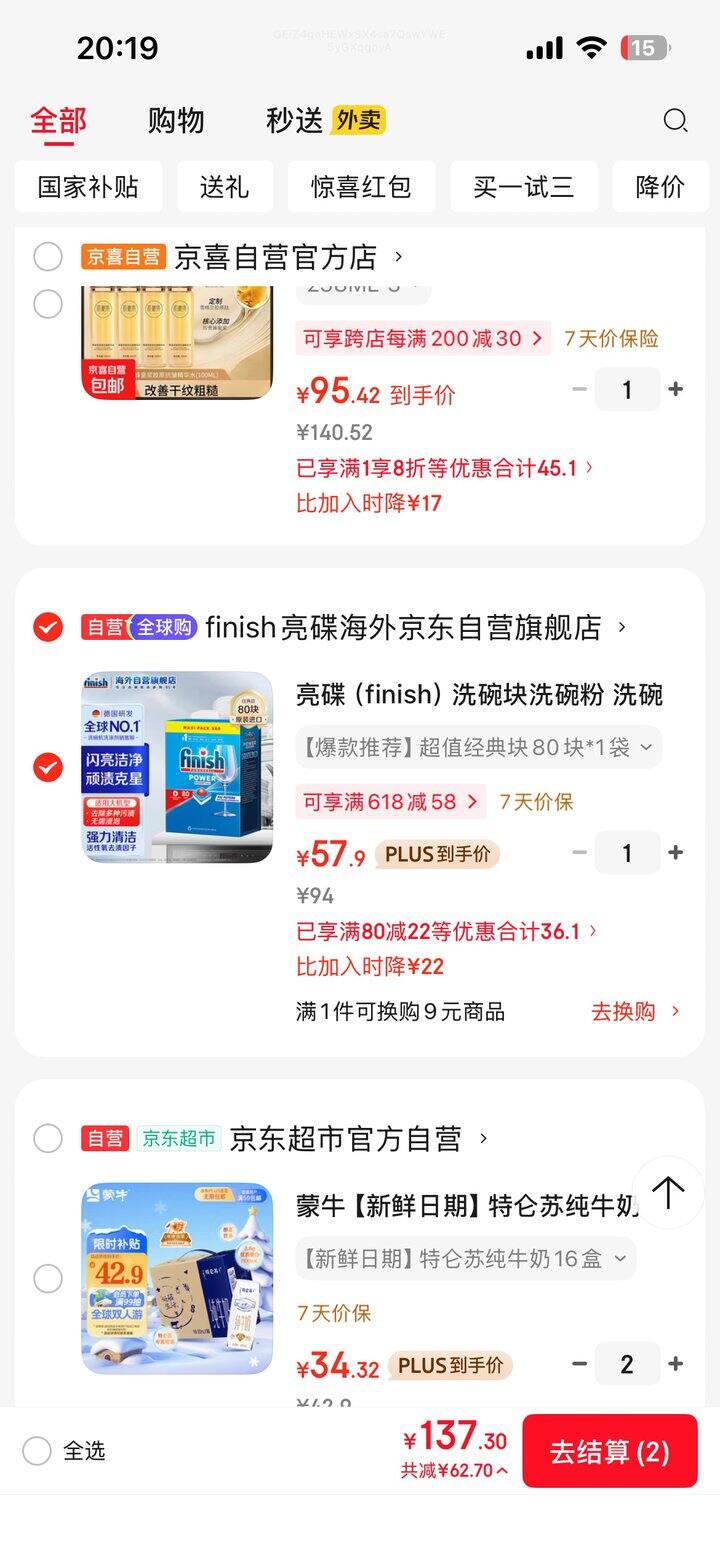Open the search icon at top right
The height and width of the screenshot is (1558, 720).
(675, 121)
